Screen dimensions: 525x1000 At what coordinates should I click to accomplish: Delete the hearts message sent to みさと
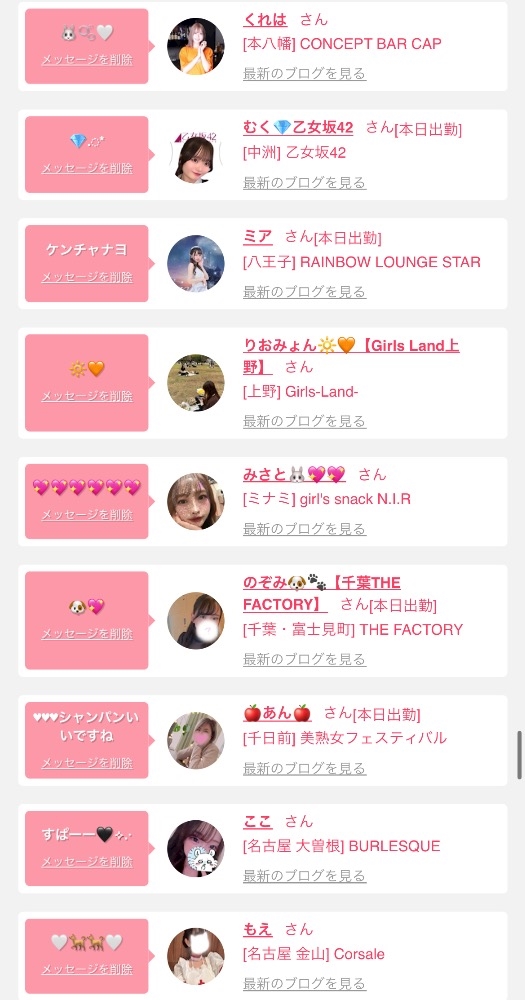[x=87, y=515]
